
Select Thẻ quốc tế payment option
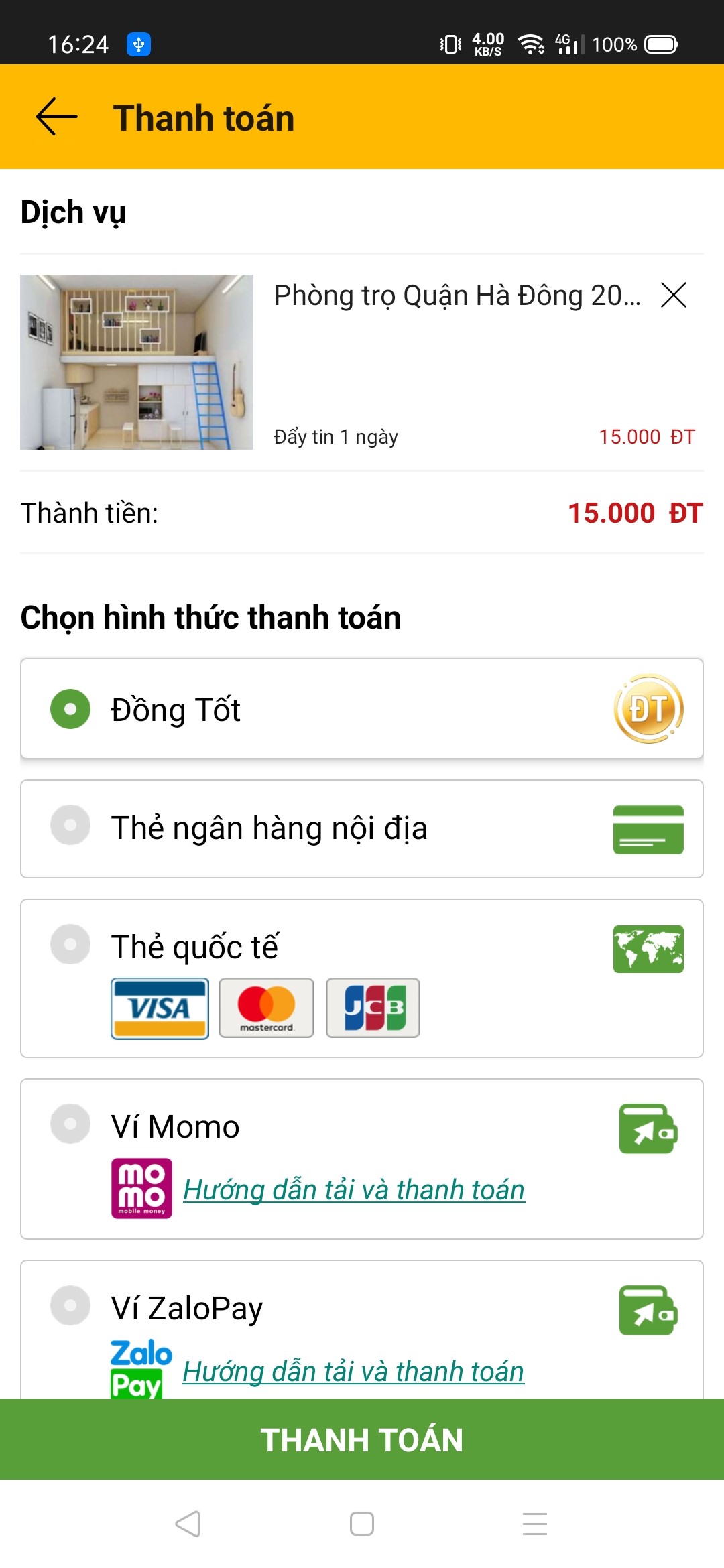[x=70, y=945]
